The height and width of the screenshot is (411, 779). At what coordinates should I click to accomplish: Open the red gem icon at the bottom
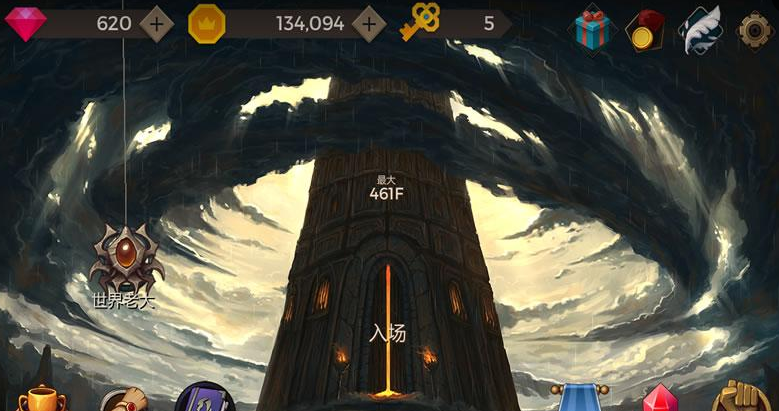click(x=660, y=399)
